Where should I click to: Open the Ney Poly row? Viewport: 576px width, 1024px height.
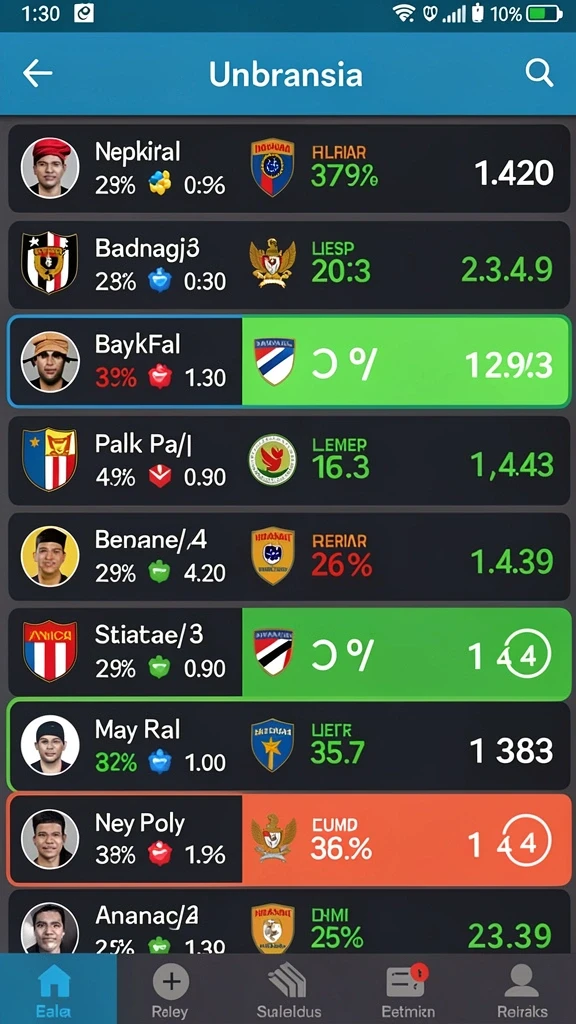[x=289, y=839]
